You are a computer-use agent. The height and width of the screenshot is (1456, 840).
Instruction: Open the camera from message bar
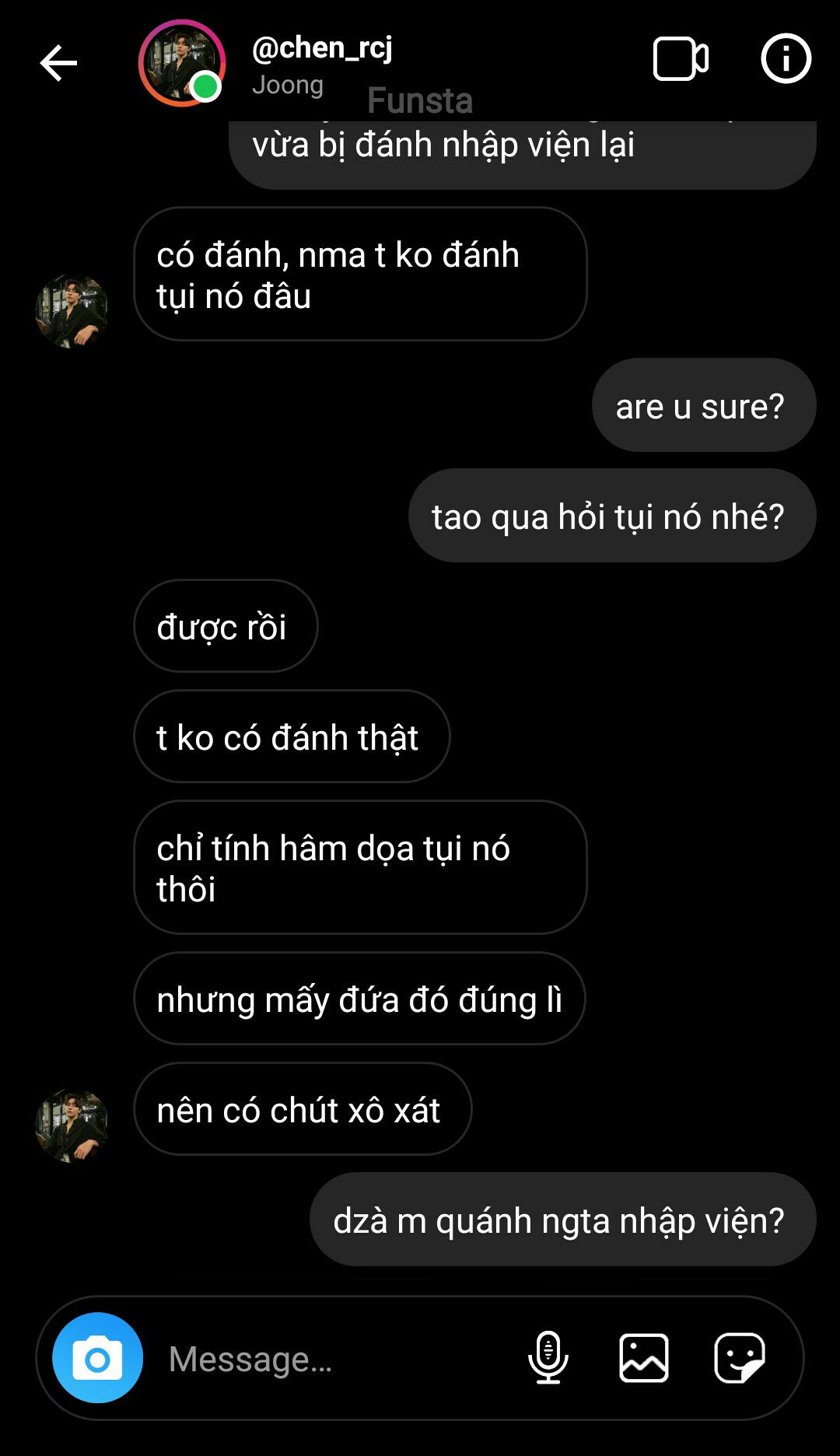97,1358
